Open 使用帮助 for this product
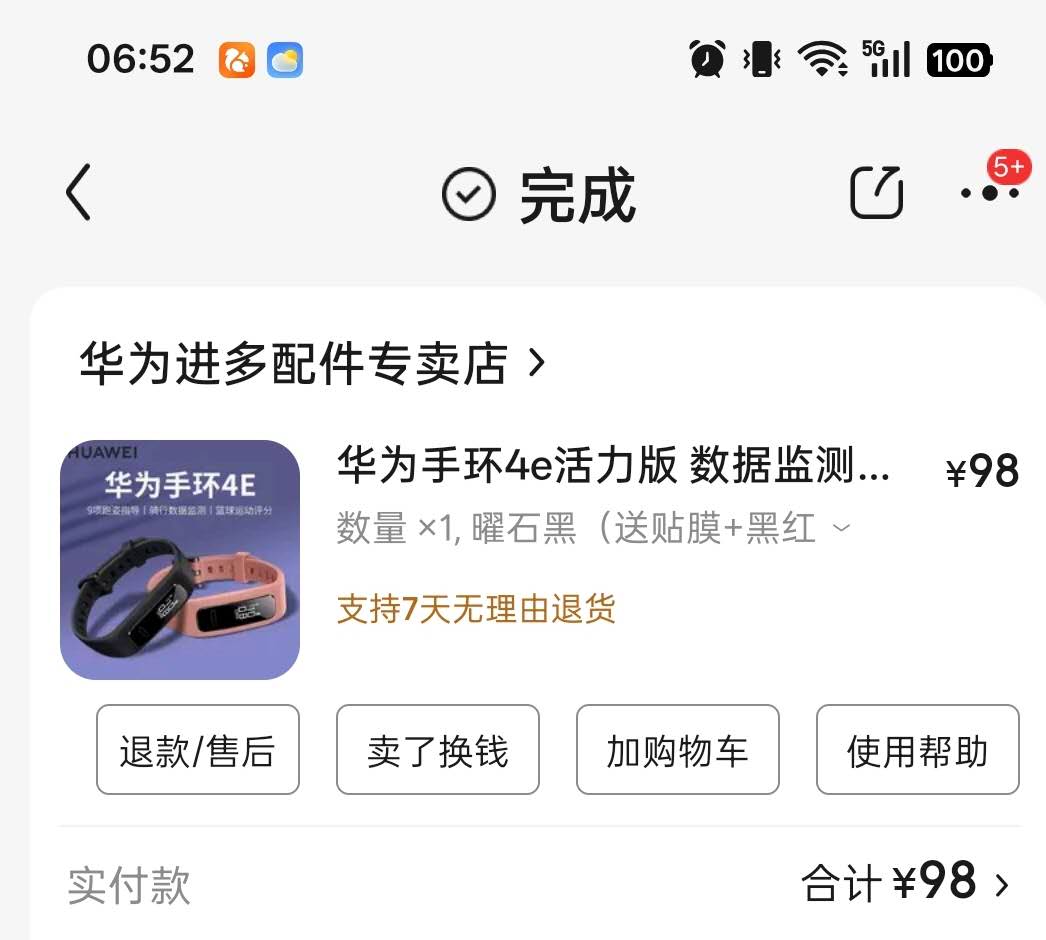1046x940 pixels. [917, 750]
